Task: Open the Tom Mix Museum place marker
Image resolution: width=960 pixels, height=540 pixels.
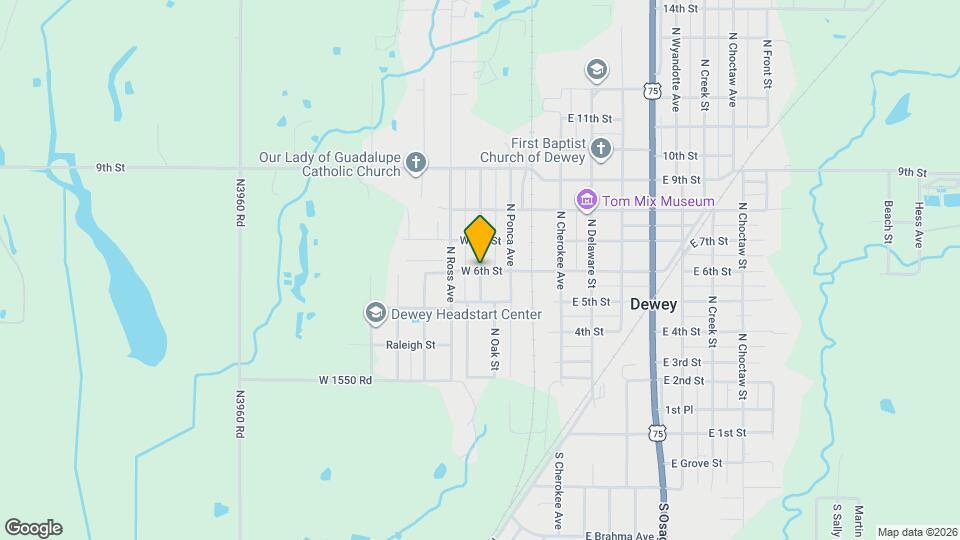Action: tap(586, 201)
